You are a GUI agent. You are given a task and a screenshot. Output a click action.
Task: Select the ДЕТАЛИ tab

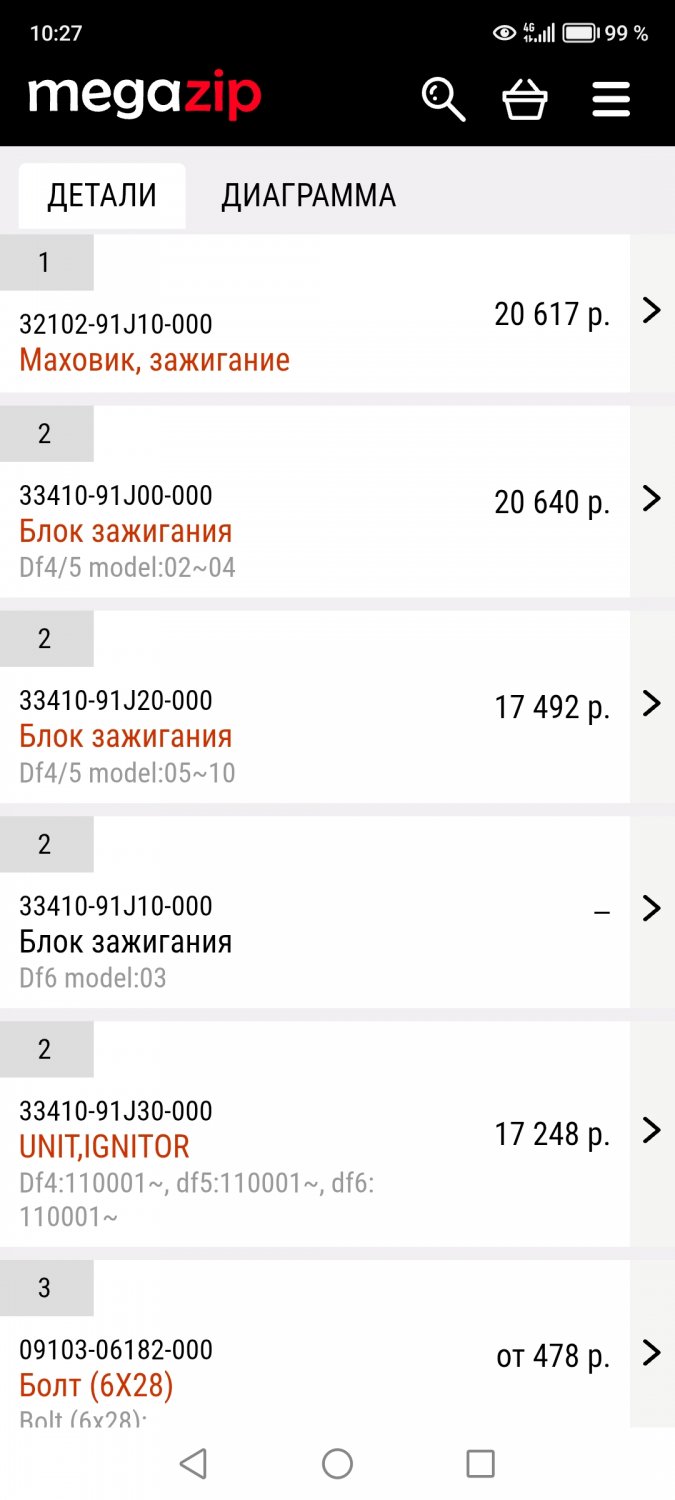tap(102, 196)
